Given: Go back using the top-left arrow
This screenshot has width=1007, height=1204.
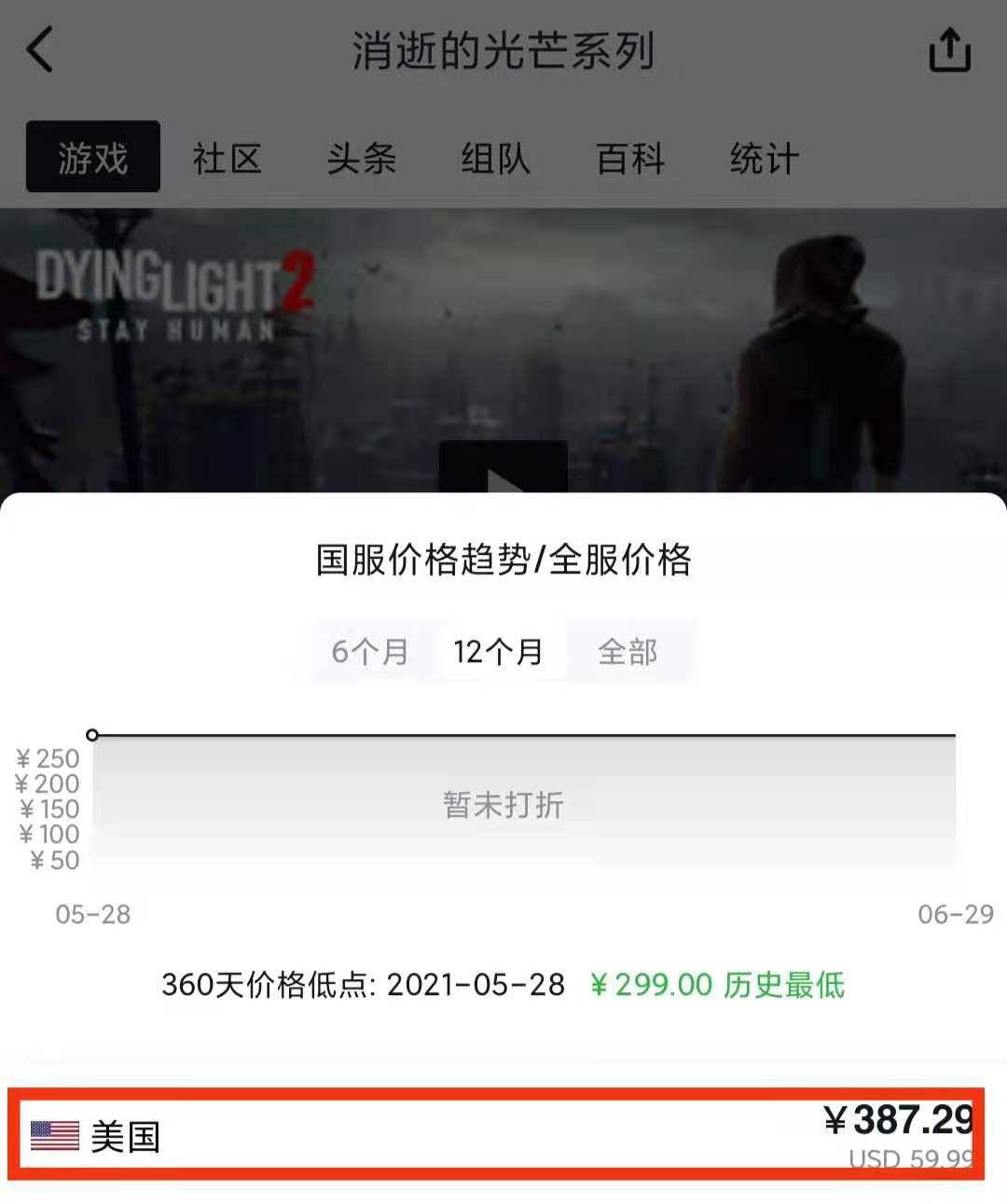Looking at the screenshot, I should pyautogui.click(x=40, y=49).
